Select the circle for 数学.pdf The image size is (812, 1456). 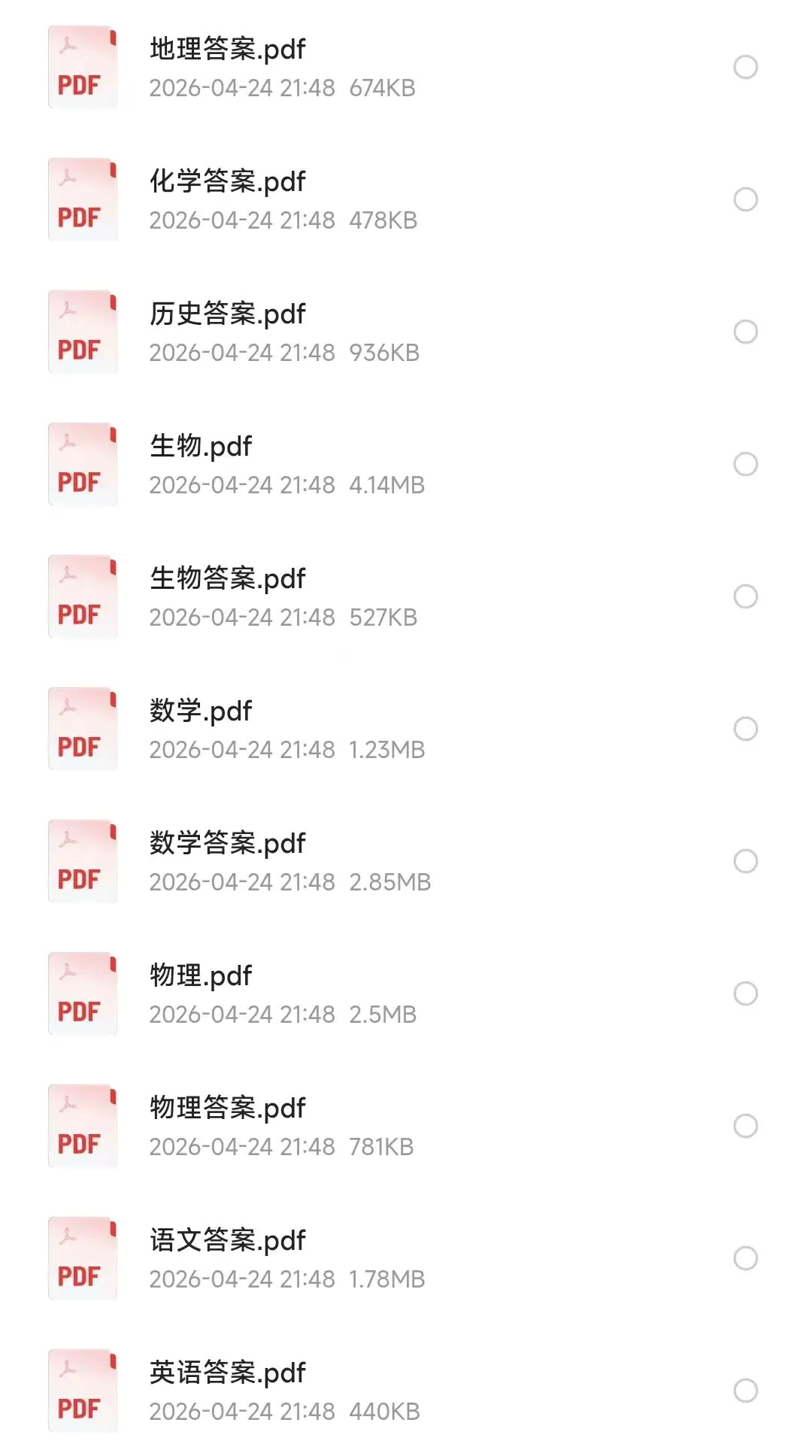[x=745, y=729]
